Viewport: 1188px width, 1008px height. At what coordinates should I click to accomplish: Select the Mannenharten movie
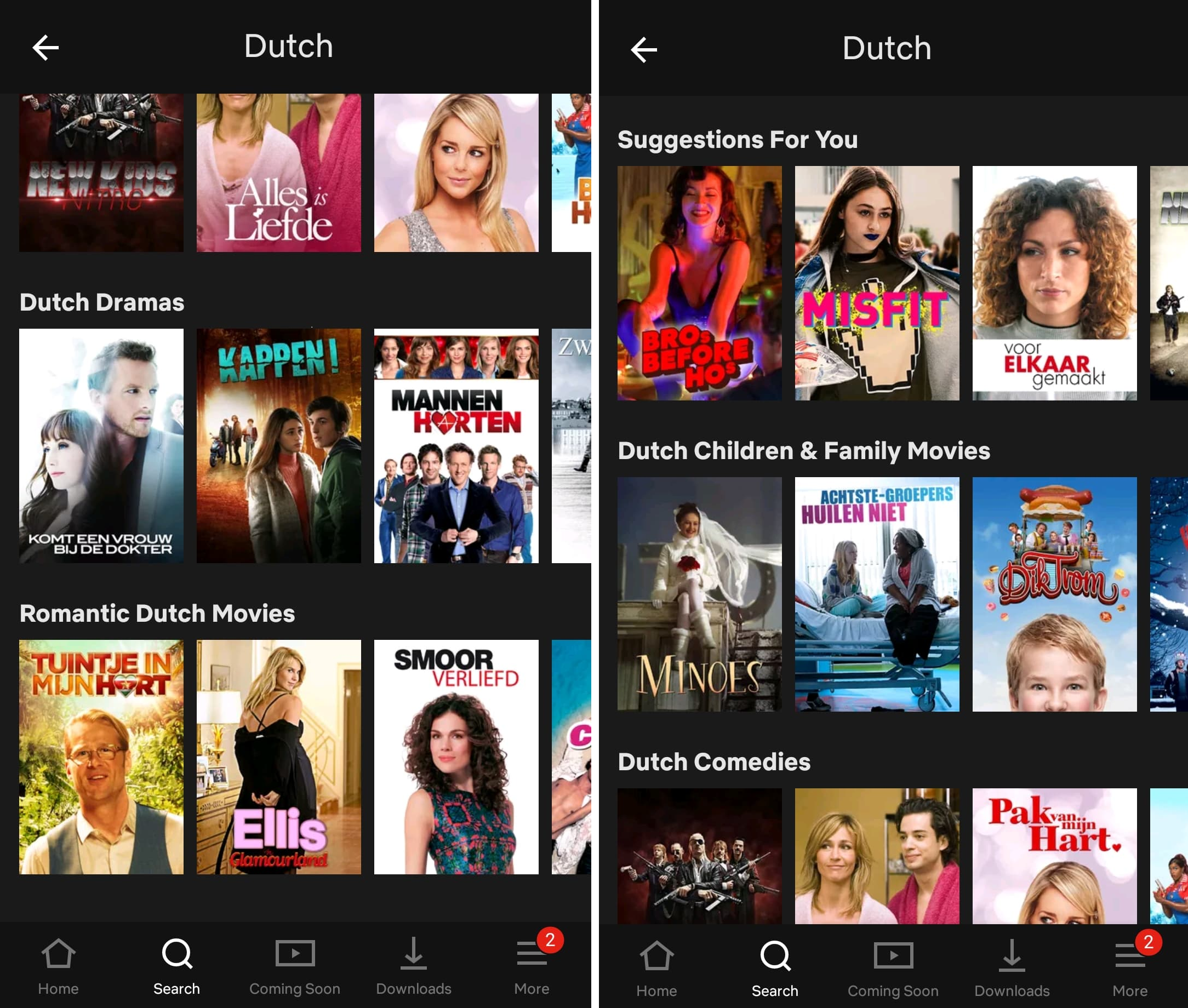coord(456,445)
